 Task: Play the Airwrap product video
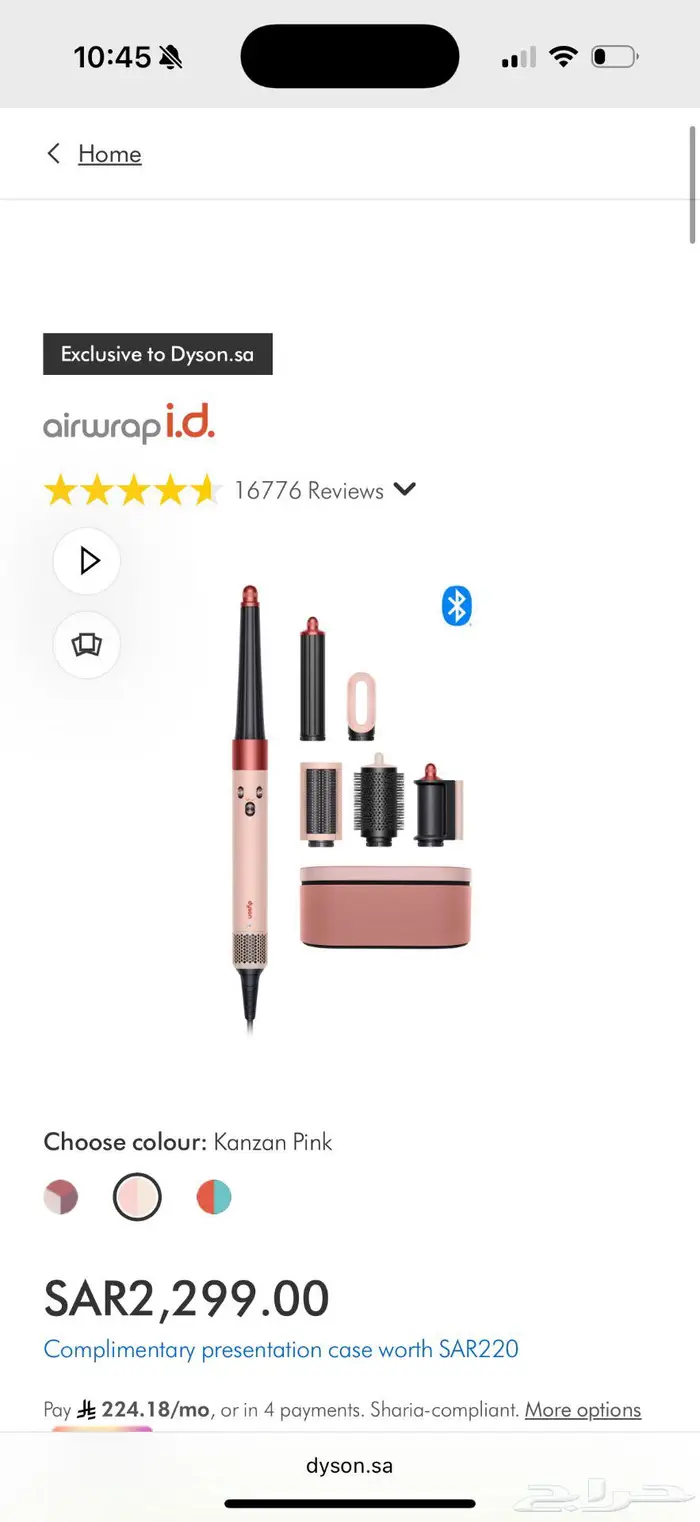click(88, 561)
